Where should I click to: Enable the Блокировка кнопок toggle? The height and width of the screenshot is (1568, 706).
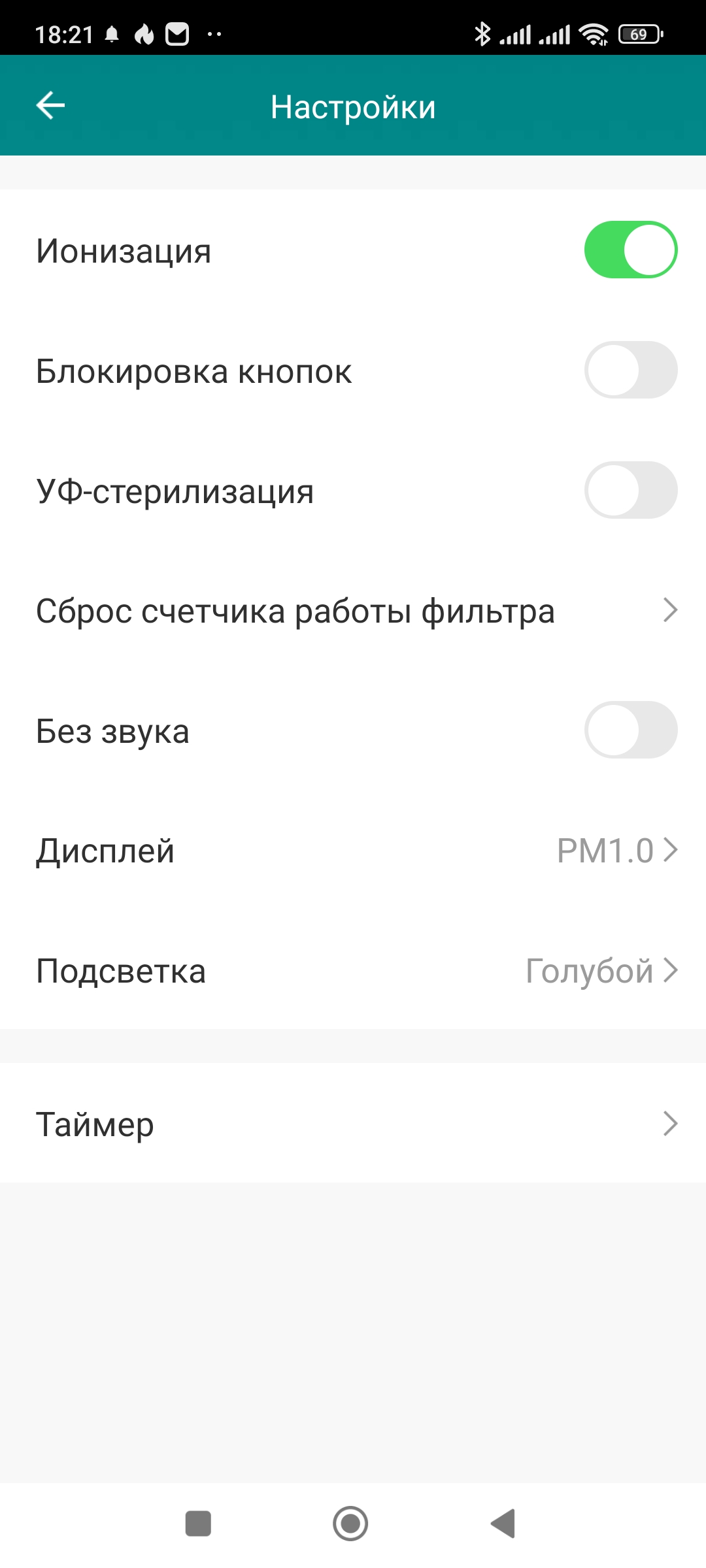[x=630, y=370]
